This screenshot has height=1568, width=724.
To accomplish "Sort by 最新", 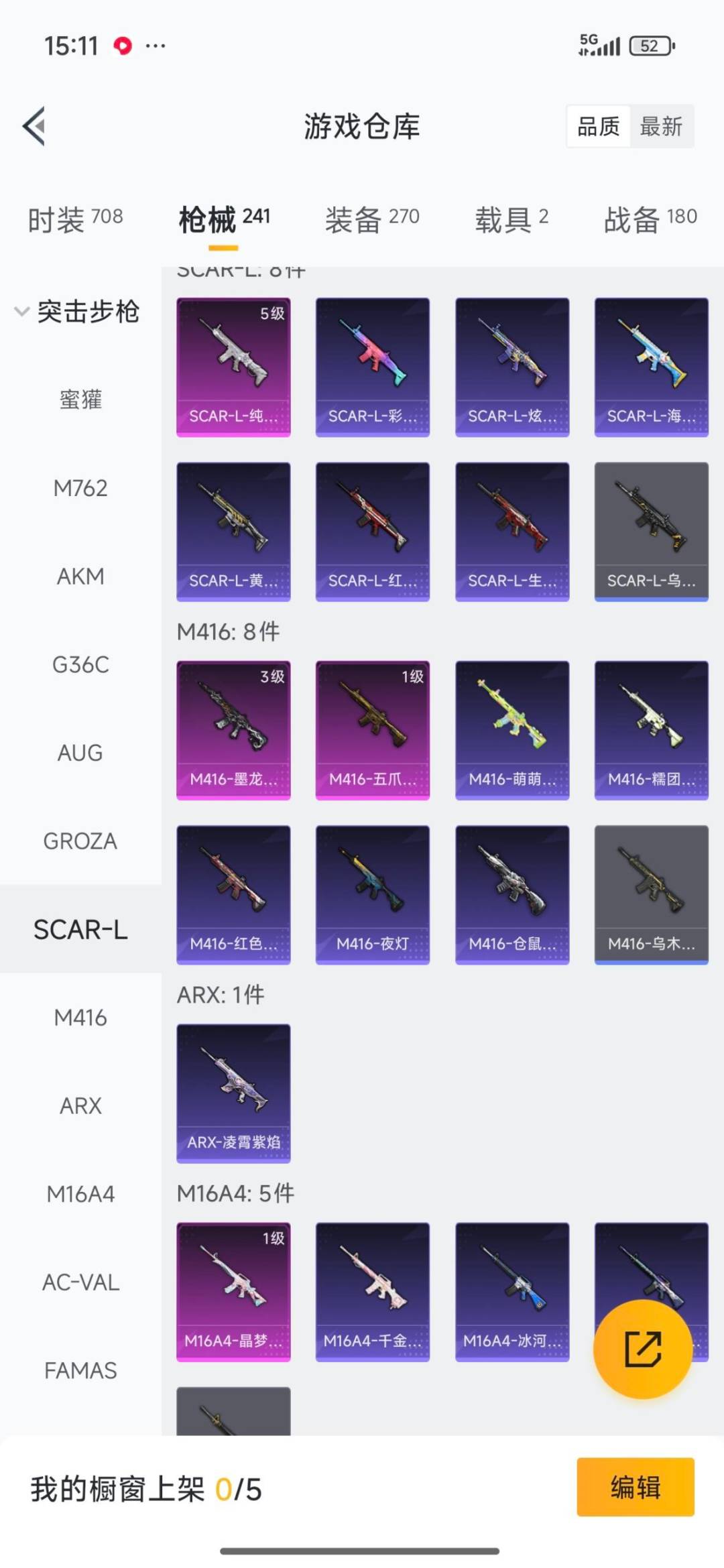I will [x=661, y=126].
